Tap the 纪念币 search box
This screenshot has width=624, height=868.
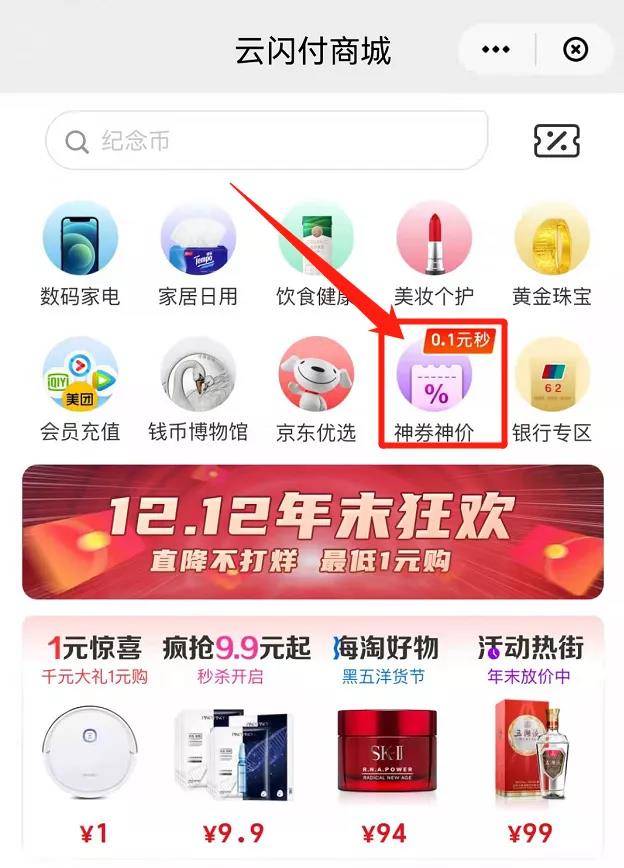266,141
